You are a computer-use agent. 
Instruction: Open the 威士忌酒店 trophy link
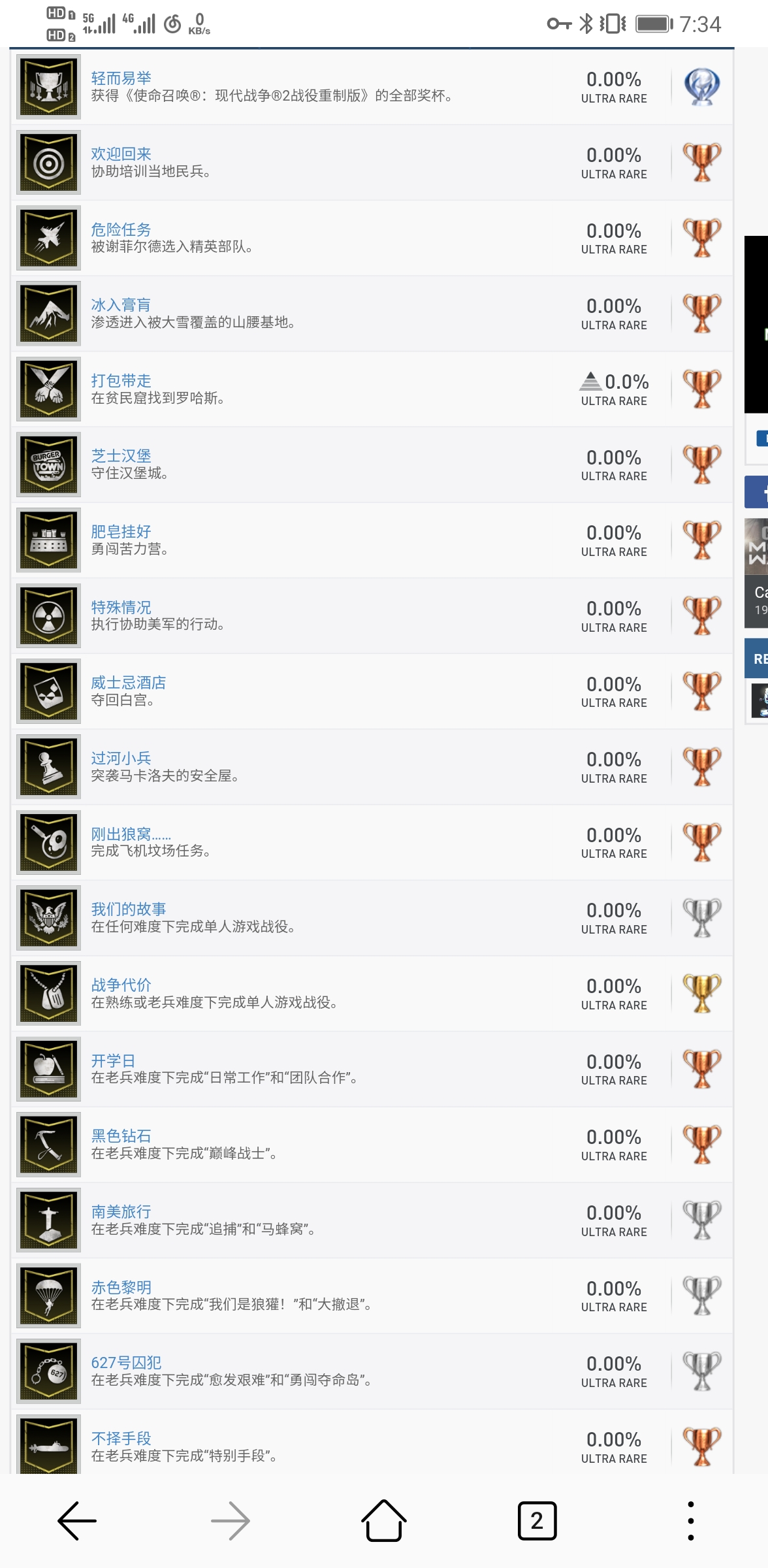128,683
